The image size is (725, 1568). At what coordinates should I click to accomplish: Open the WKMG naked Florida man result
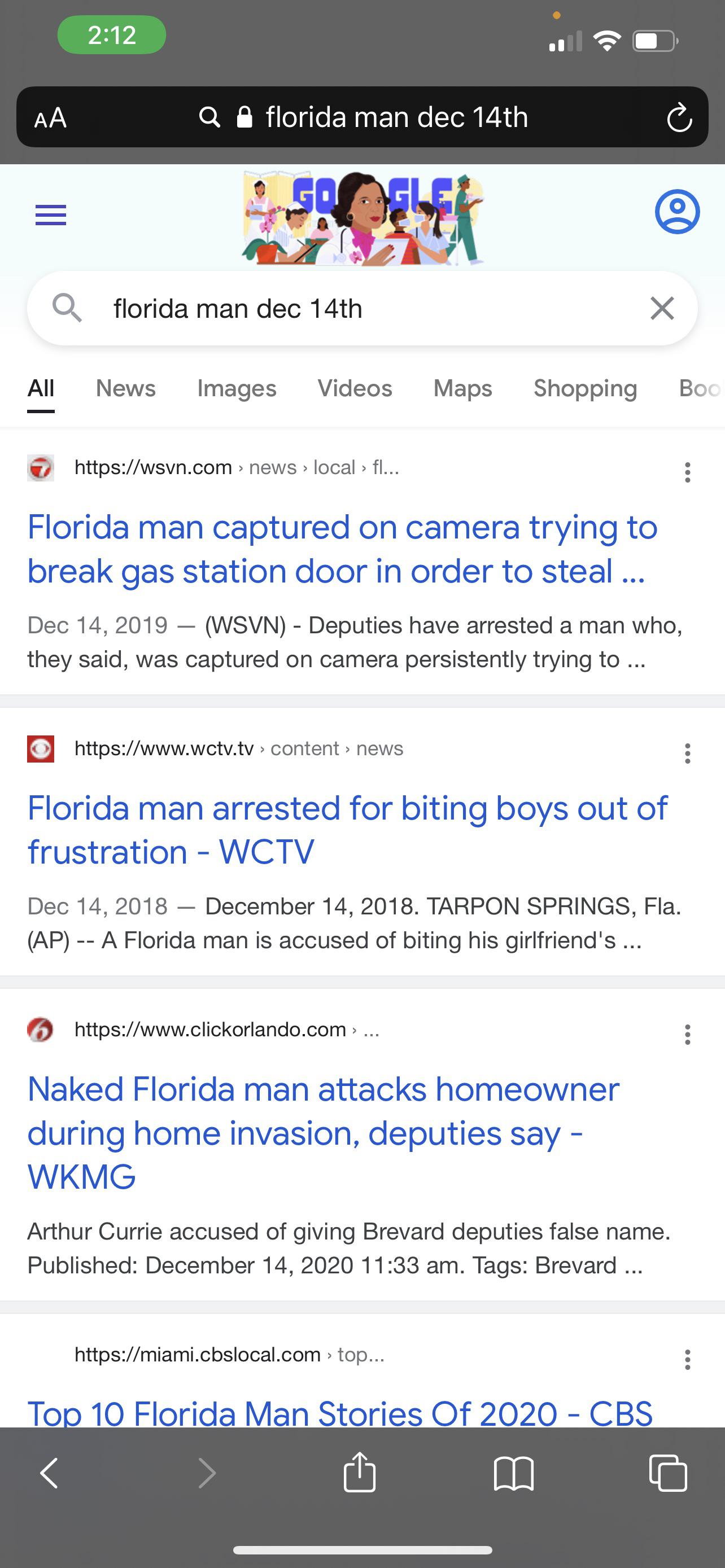coord(322,1132)
